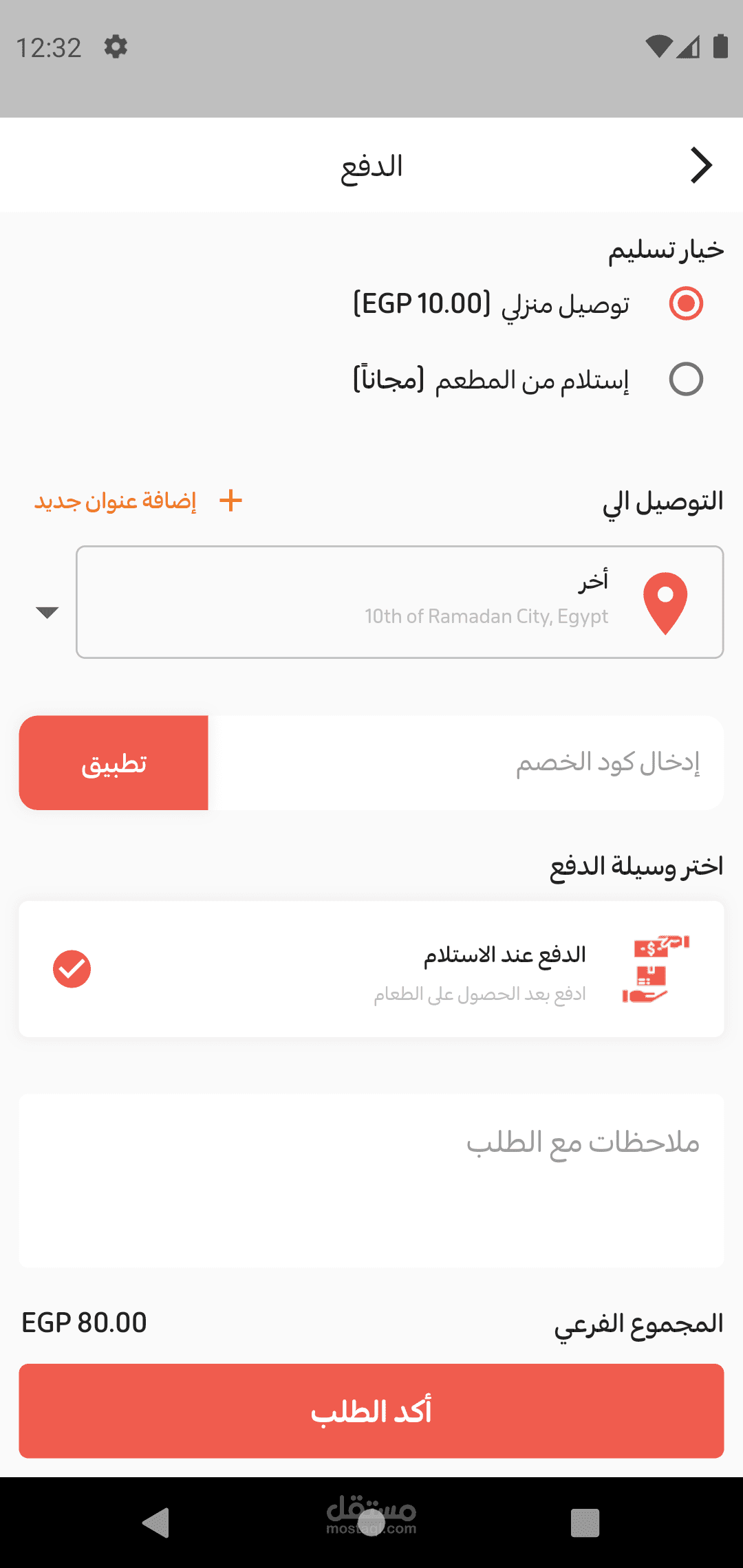Screen dimensions: 743x1568
Task: Tap the discount code input field
Action: pyautogui.click(x=465, y=763)
